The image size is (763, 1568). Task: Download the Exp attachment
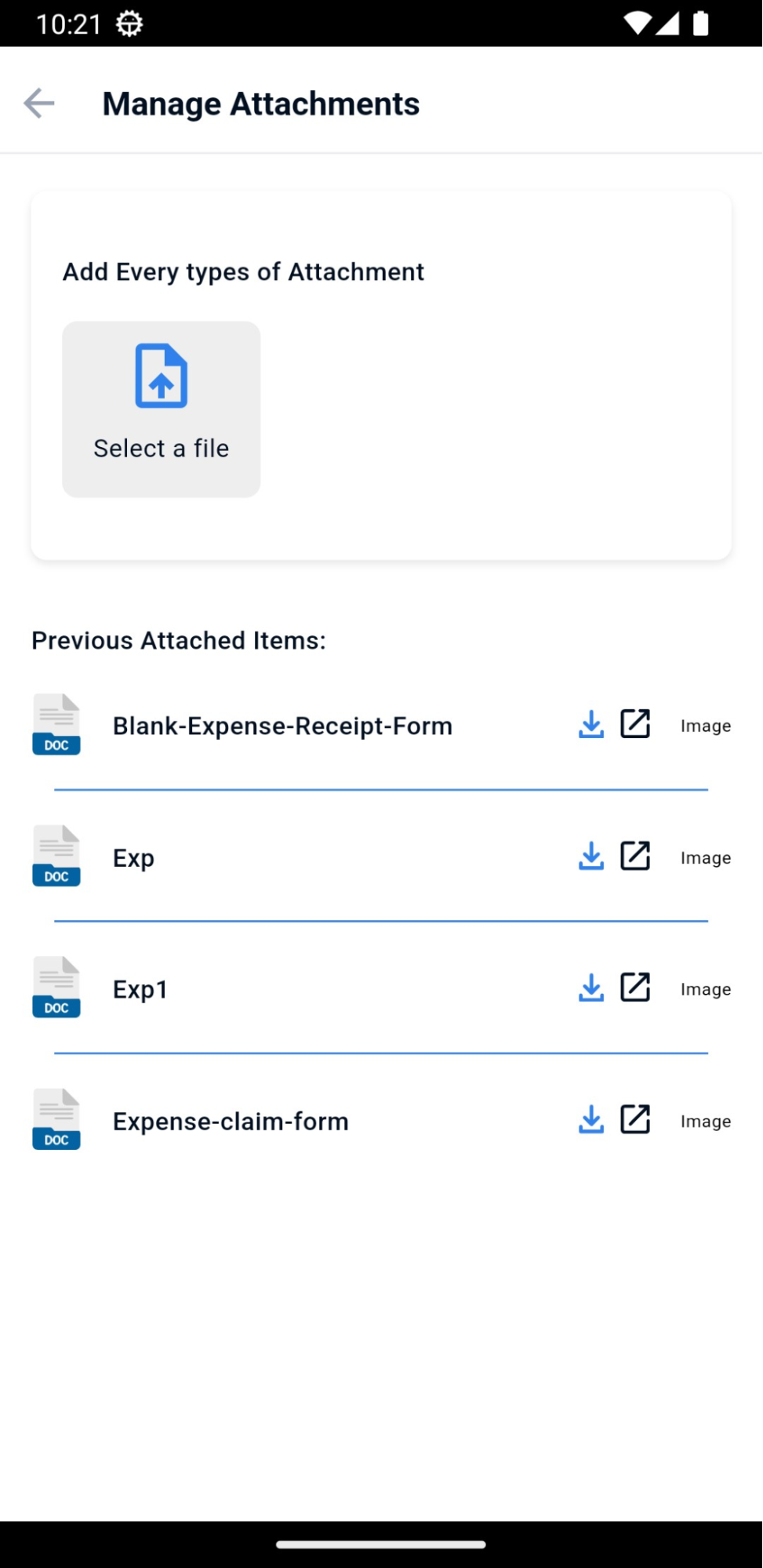tap(591, 856)
